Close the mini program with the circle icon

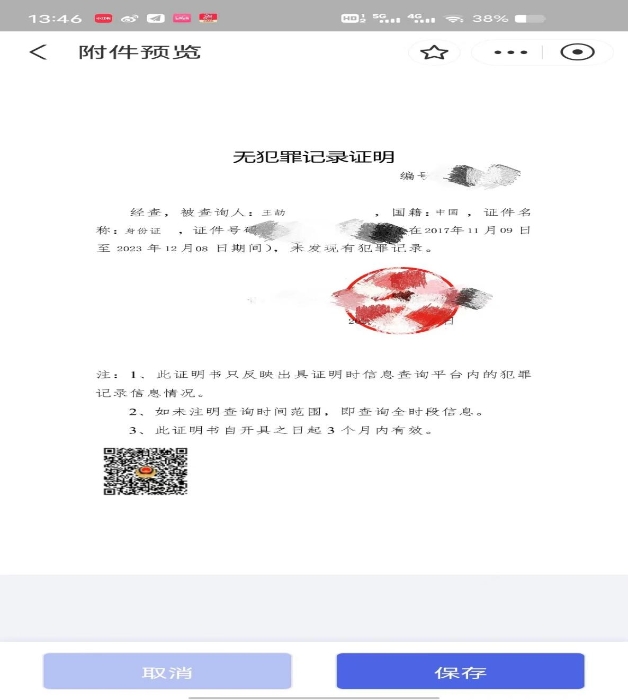(x=577, y=53)
